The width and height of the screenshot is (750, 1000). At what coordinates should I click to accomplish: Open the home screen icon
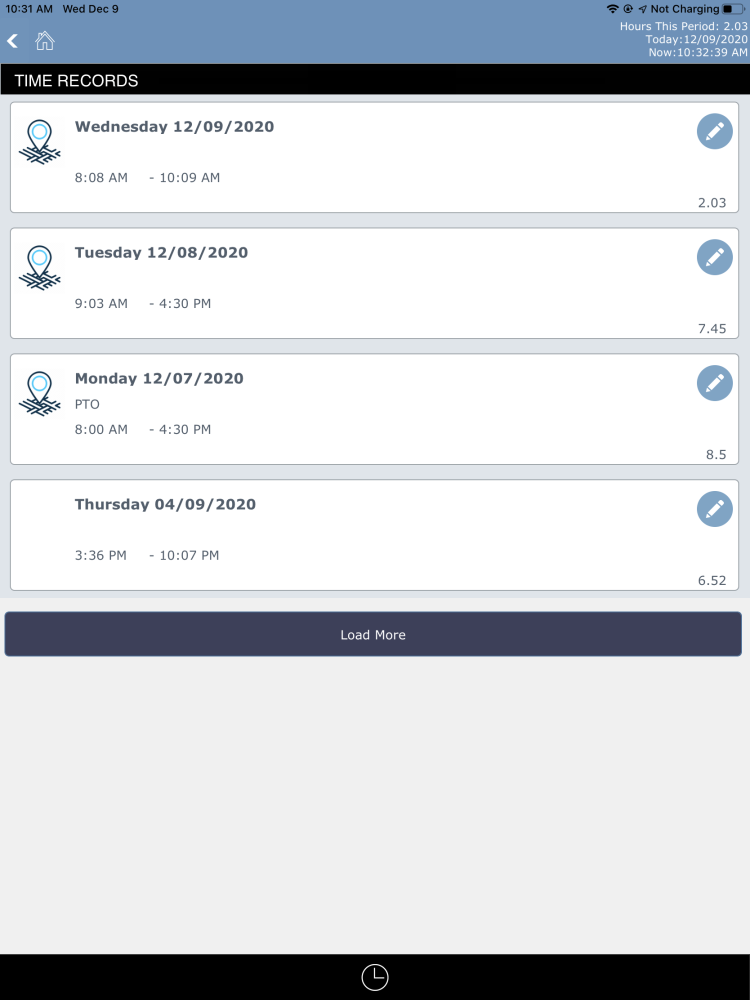[44, 41]
